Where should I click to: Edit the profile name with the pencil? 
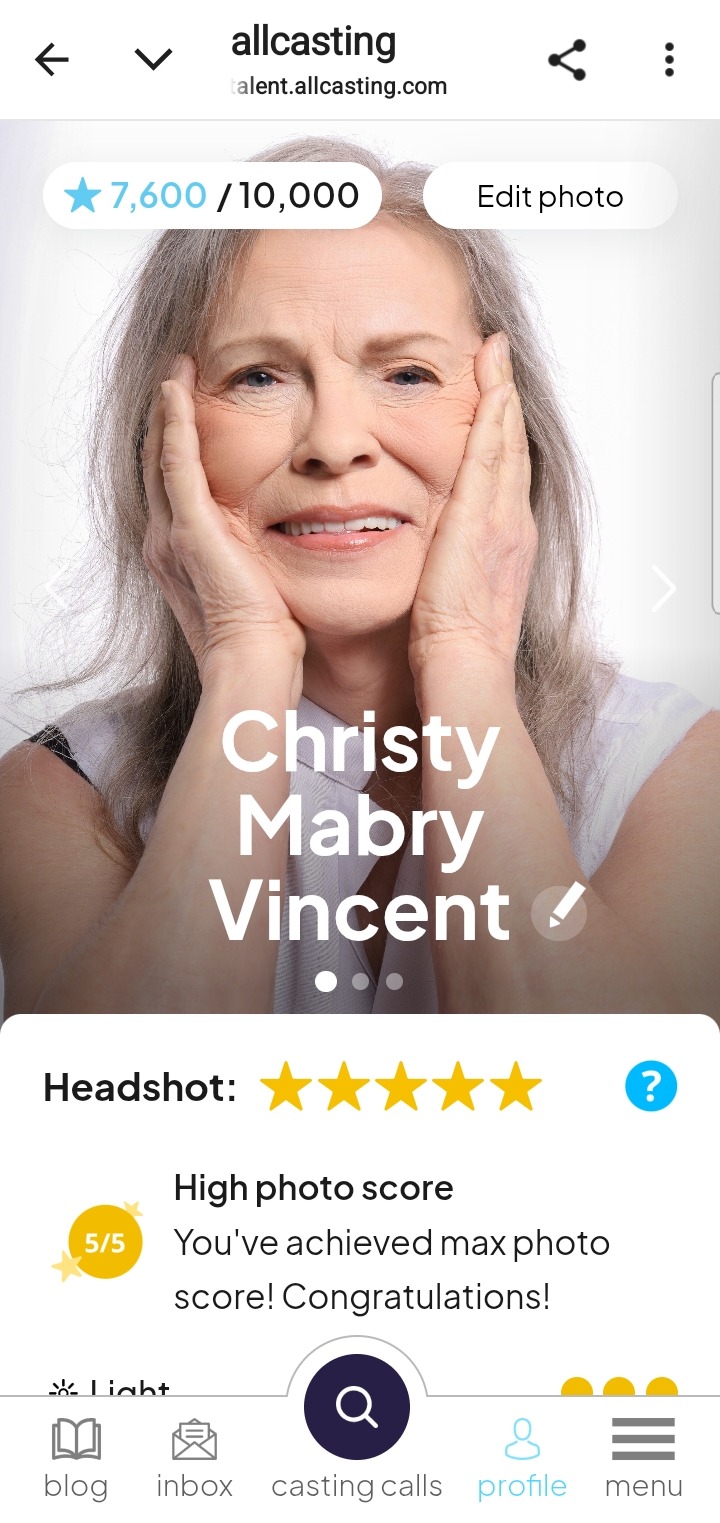tap(559, 912)
